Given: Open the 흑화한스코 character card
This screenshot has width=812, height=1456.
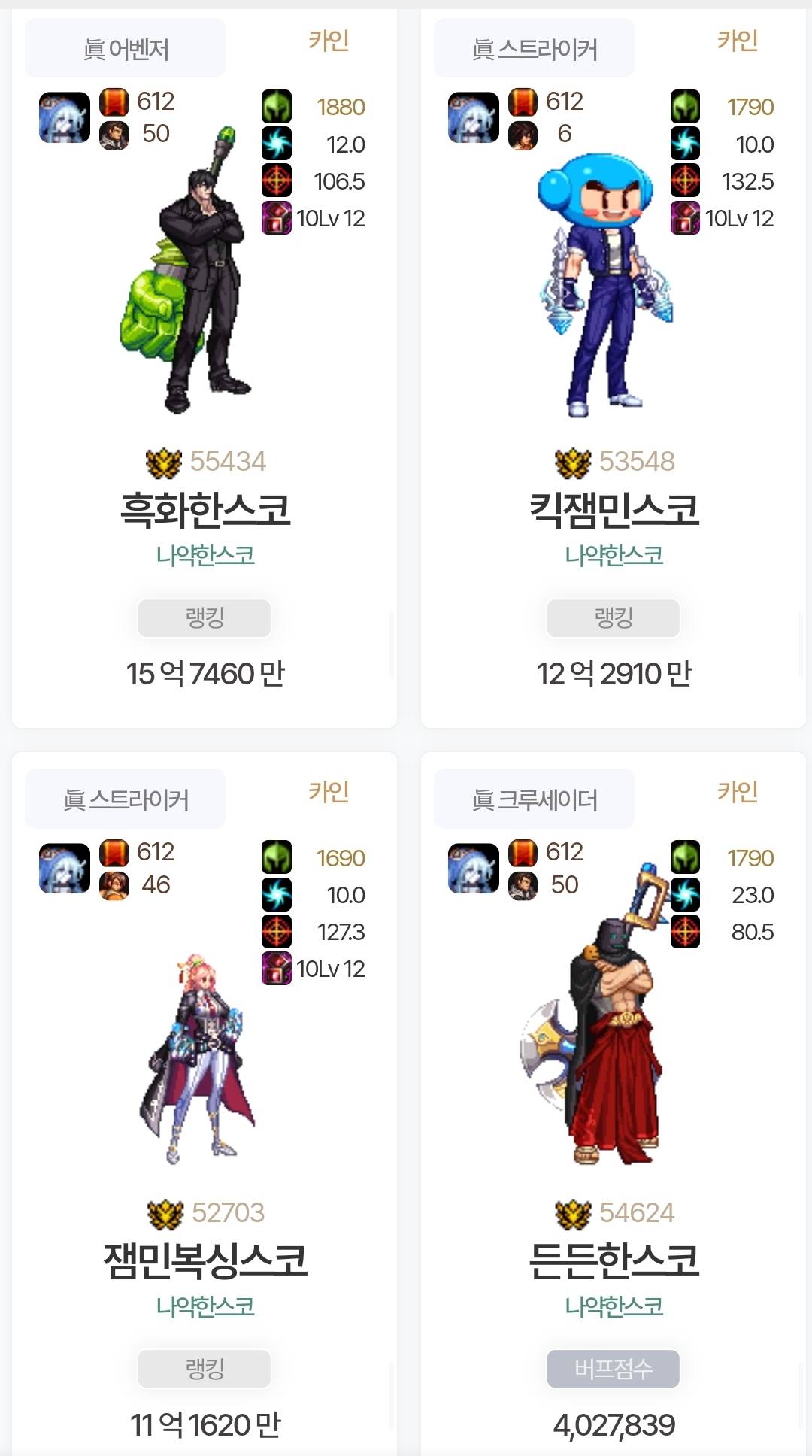Looking at the screenshot, I should click(x=205, y=509).
